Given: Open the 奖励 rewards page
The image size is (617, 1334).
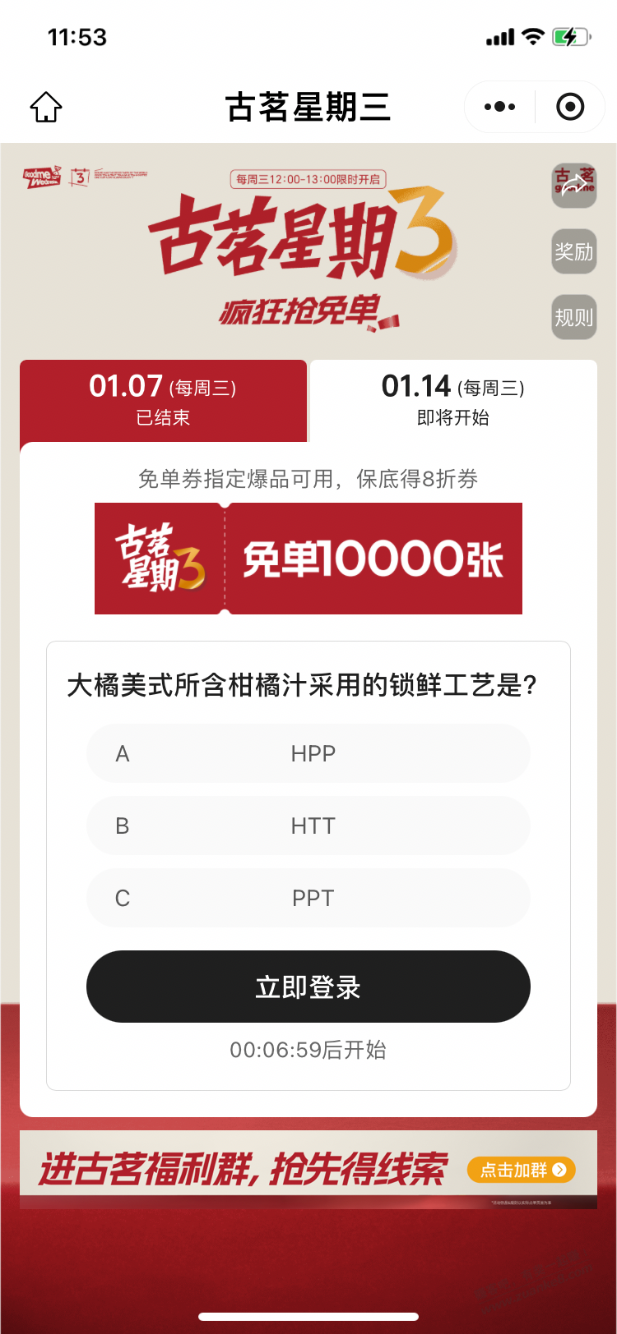Looking at the screenshot, I should point(574,251).
